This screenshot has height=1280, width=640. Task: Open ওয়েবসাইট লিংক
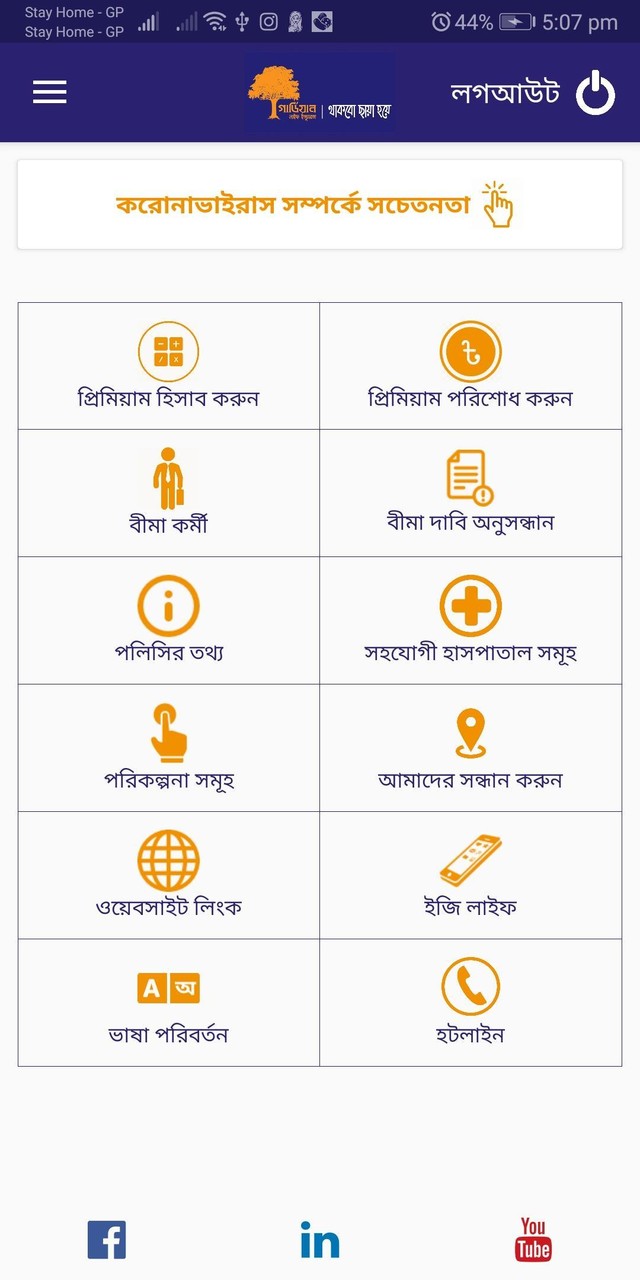click(168, 874)
